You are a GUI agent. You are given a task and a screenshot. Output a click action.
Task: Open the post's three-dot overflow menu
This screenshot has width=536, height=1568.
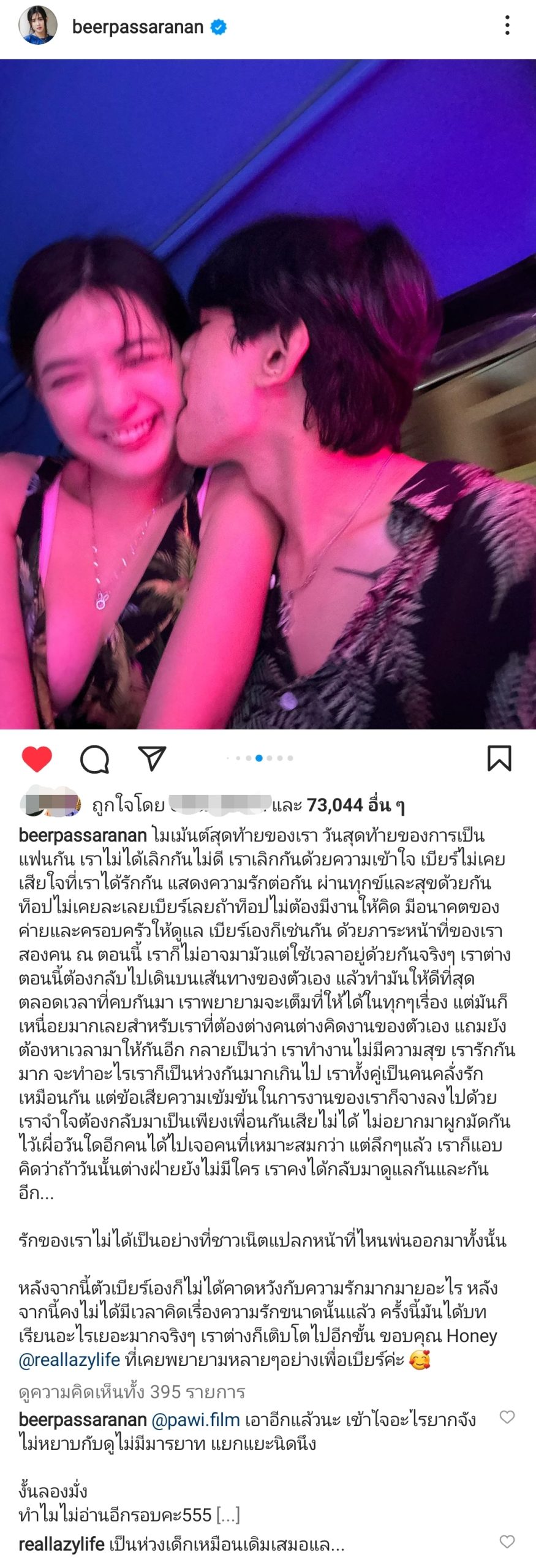[507, 26]
